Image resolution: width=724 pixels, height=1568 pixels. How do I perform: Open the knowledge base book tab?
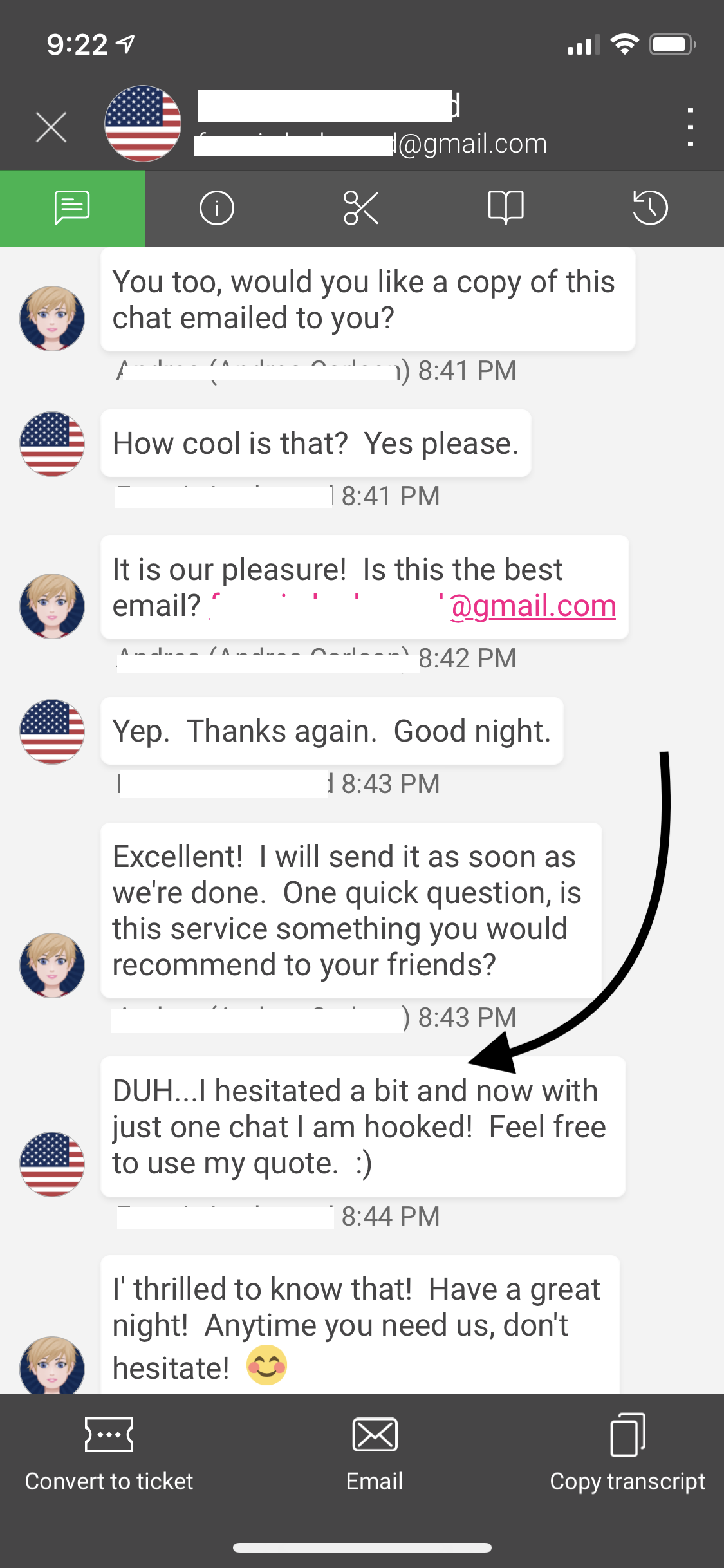(506, 208)
